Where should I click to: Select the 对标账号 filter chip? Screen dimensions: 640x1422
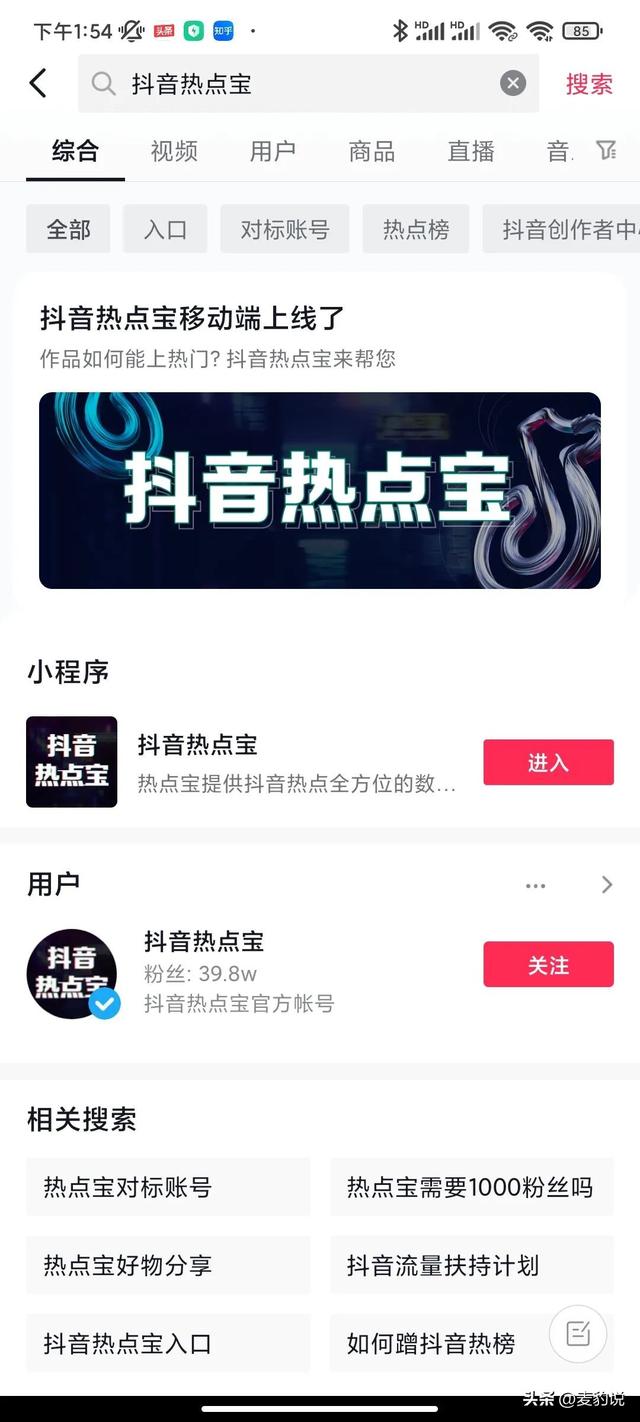pyautogui.click(x=284, y=229)
